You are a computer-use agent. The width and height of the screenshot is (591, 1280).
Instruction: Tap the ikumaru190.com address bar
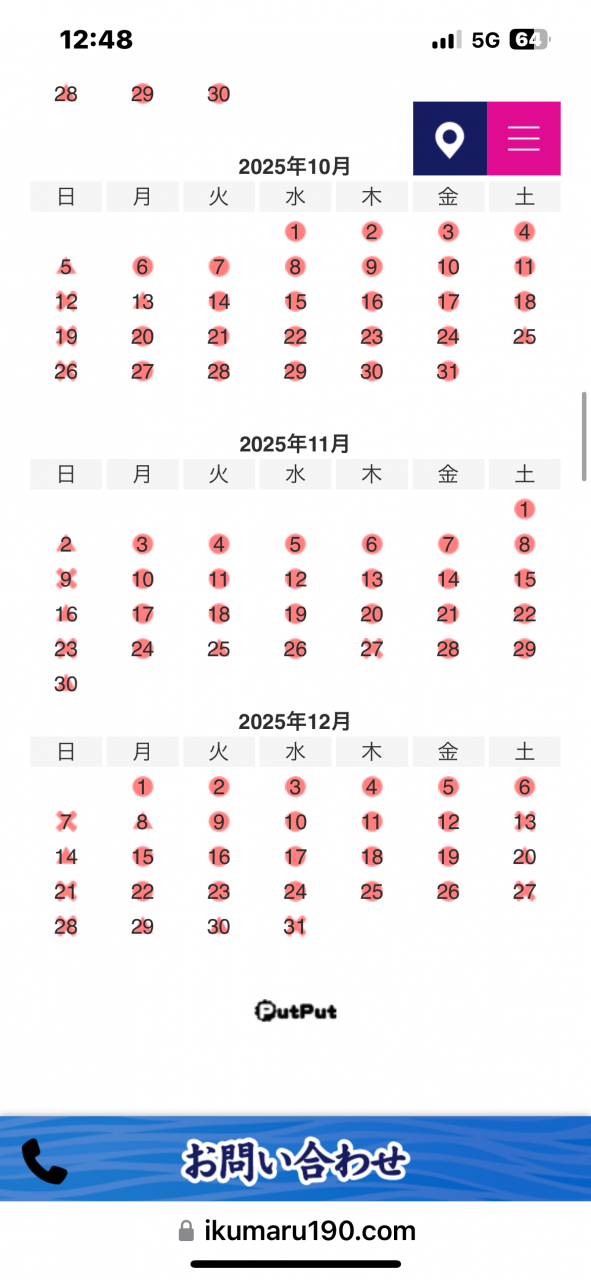click(x=296, y=1231)
